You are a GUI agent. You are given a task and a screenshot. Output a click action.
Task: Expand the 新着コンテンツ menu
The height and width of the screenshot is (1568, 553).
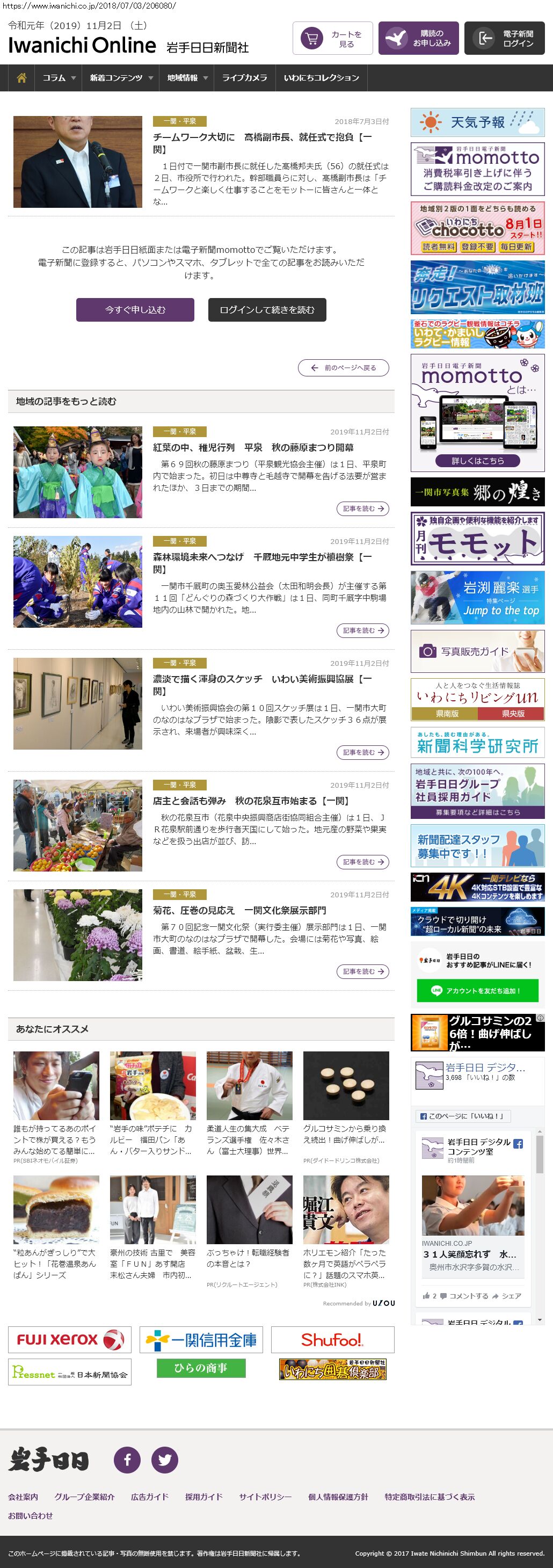120,78
